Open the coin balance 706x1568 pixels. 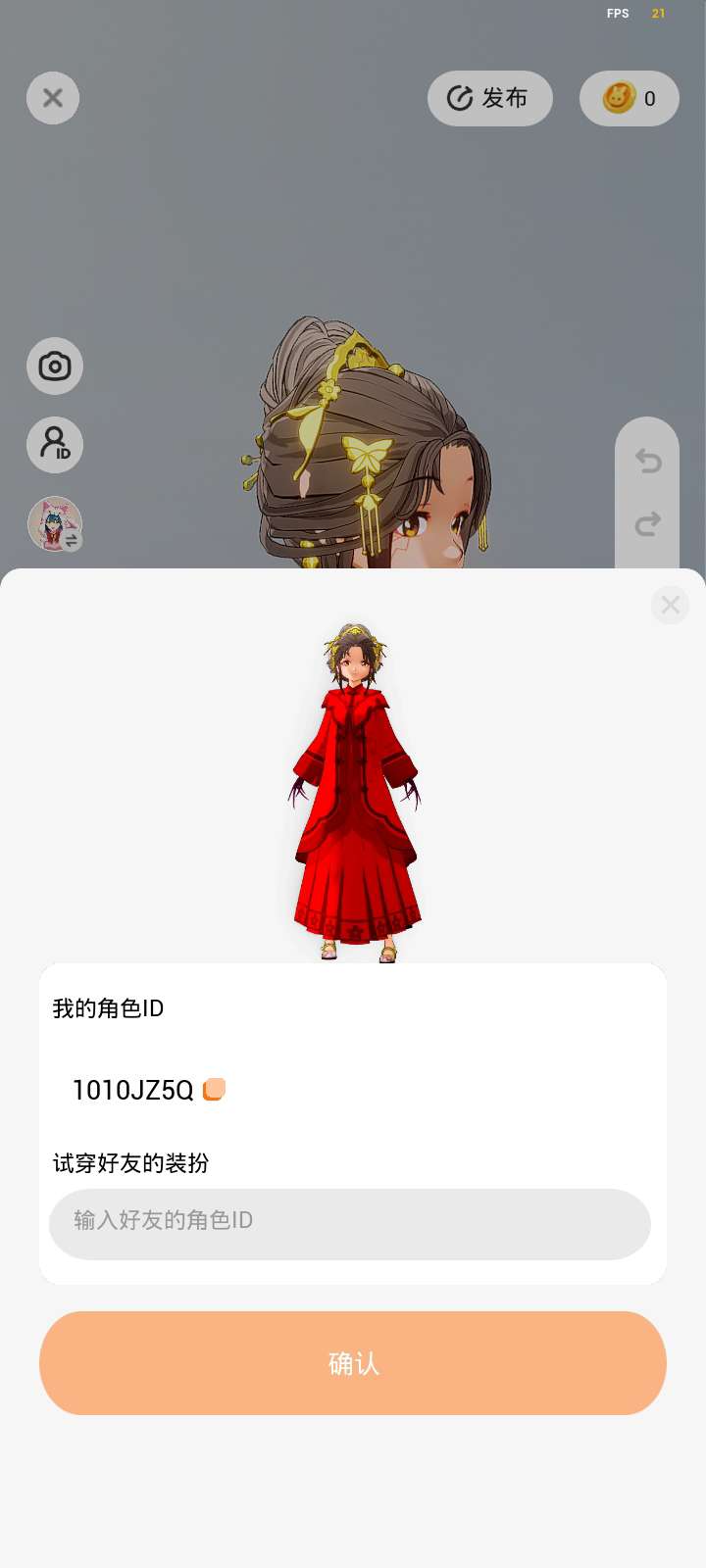[x=630, y=98]
